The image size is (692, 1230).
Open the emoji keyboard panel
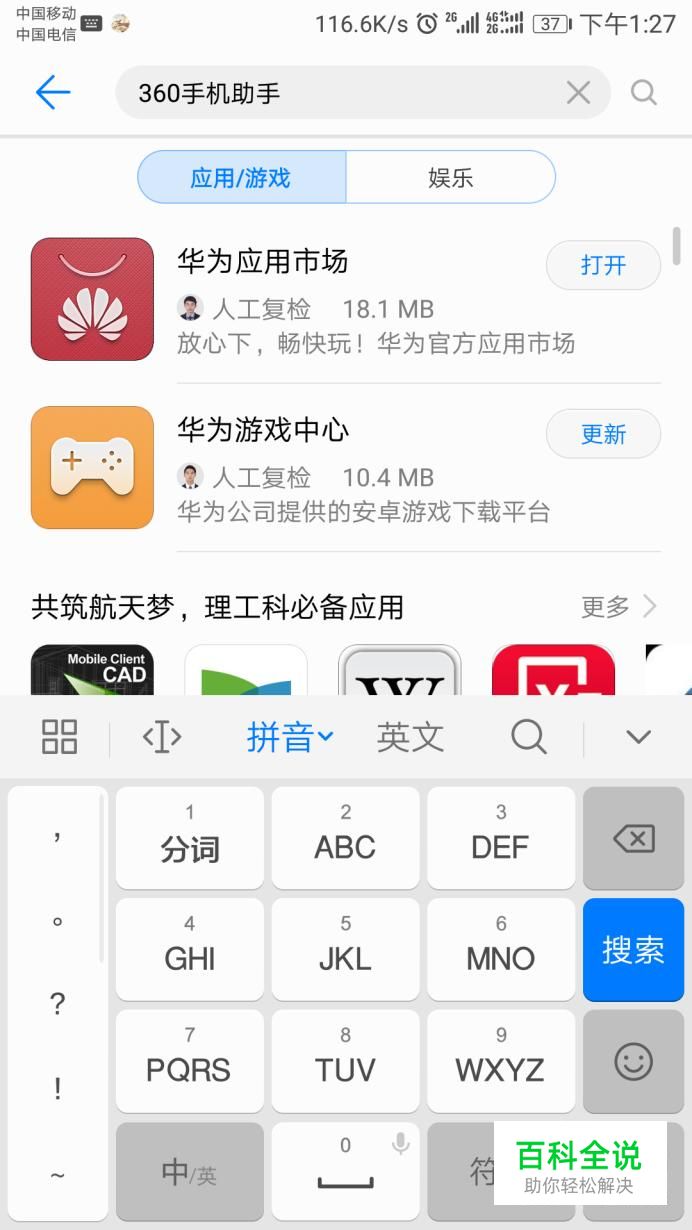[x=633, y=1061]
